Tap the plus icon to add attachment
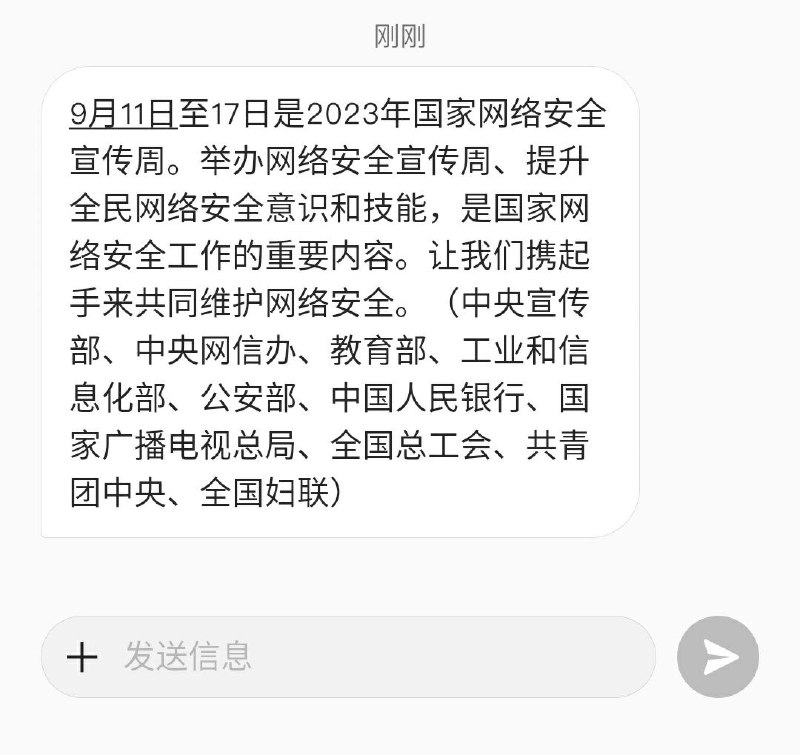 (82, 657)
